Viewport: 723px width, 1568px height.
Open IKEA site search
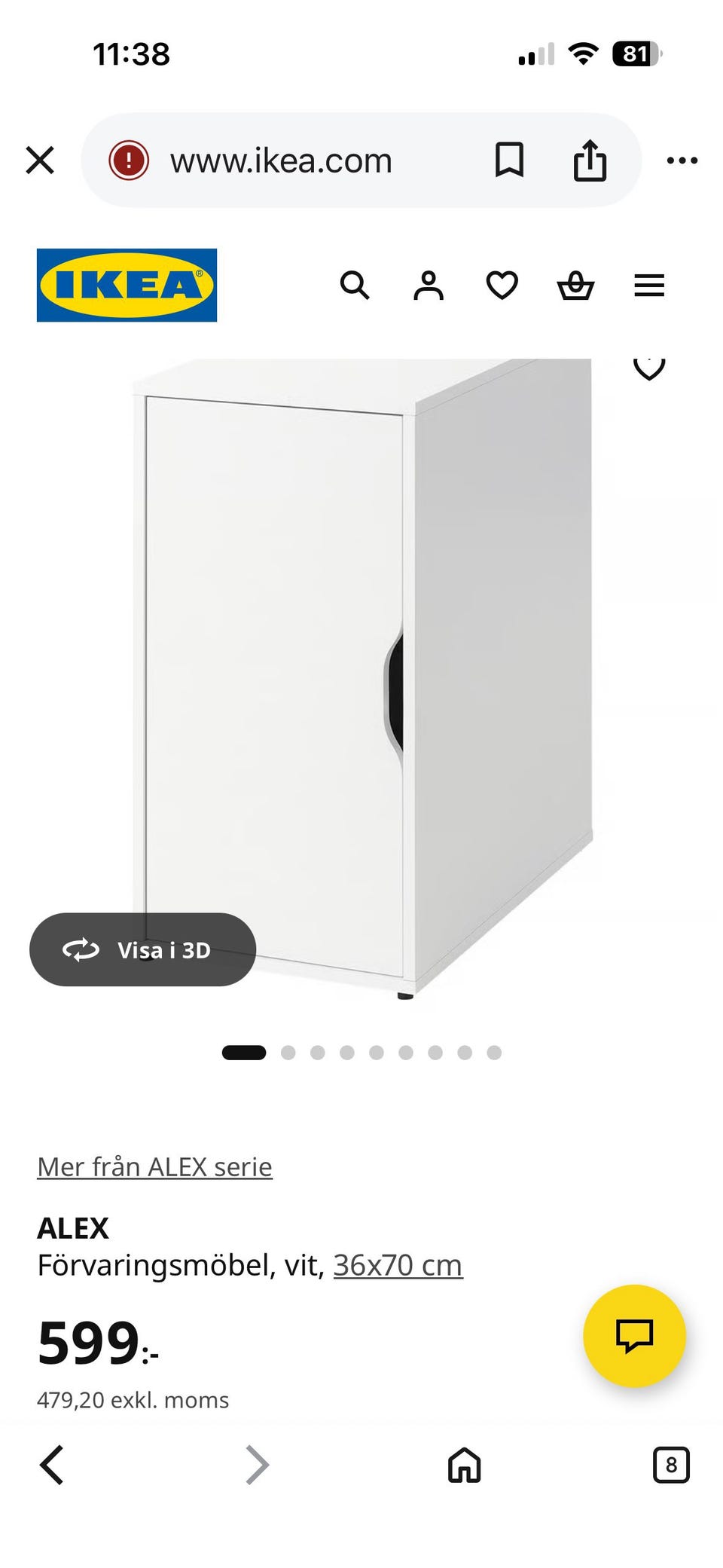coord(355,286)
